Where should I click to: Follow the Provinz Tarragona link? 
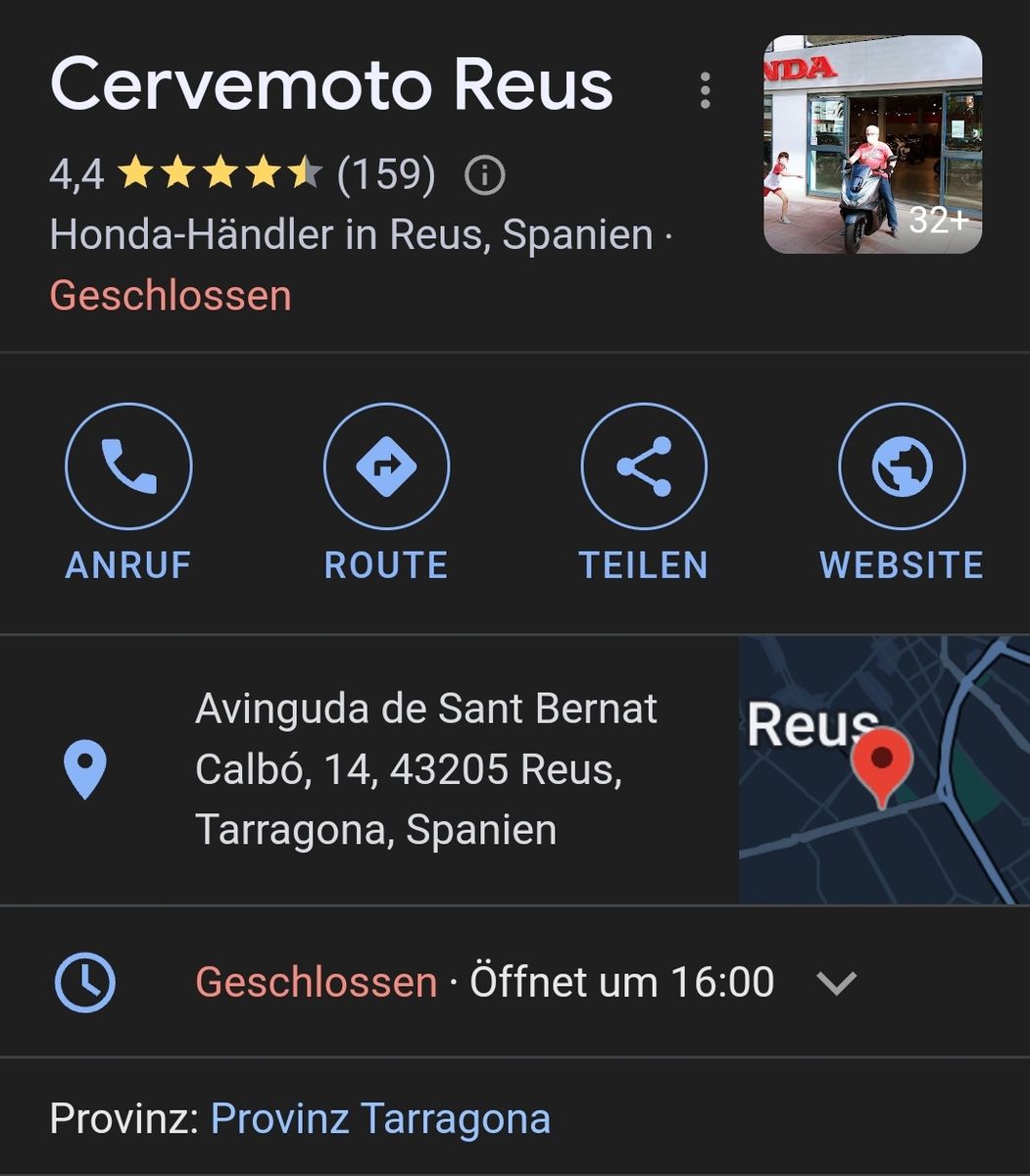(x=380, y=1118)
